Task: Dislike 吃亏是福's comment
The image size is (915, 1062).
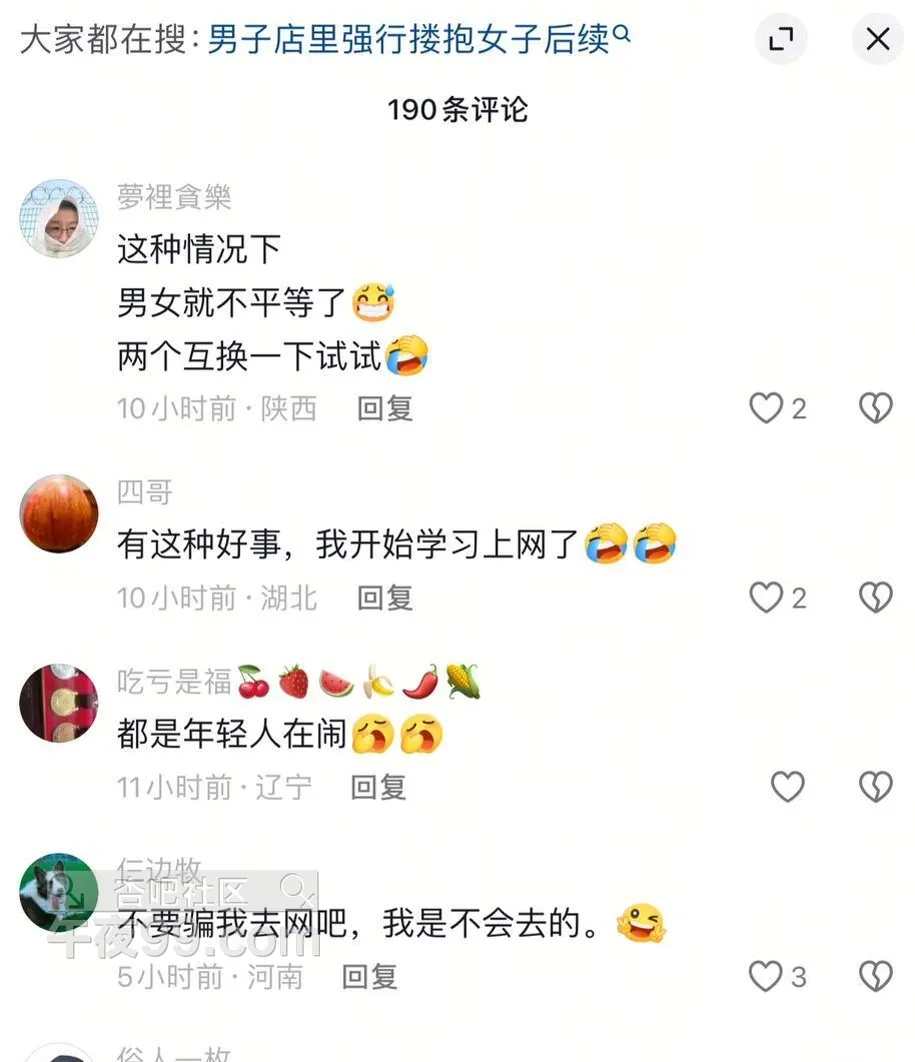Action: pos(876,787)
